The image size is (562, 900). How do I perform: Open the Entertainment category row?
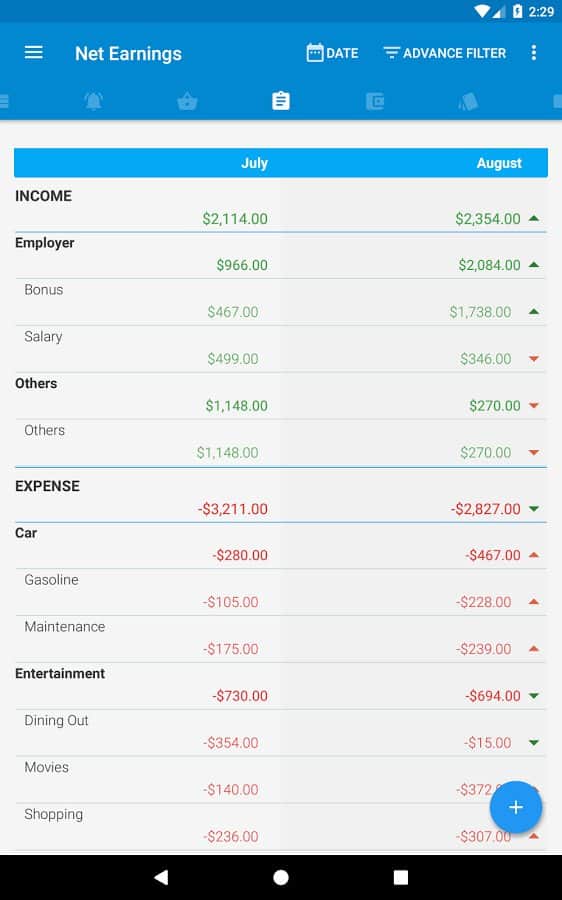pos(281,686)
